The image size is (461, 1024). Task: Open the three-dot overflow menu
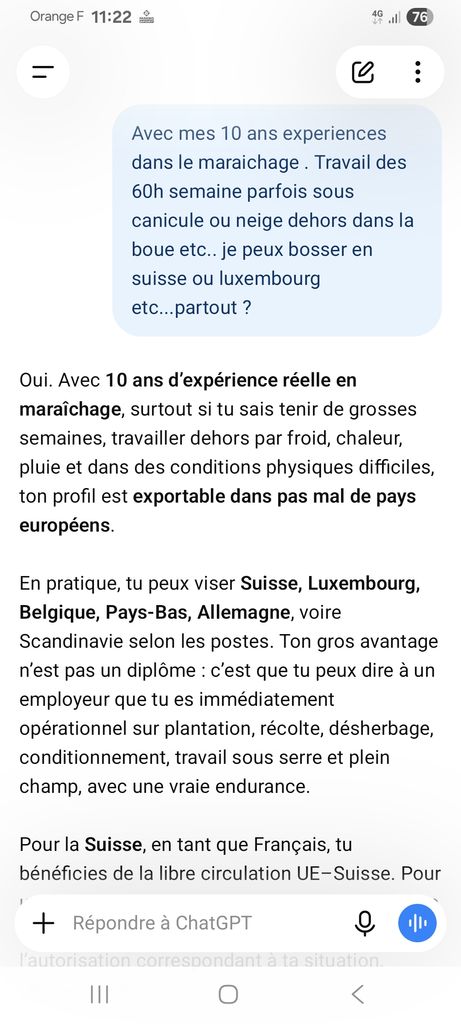417,72
